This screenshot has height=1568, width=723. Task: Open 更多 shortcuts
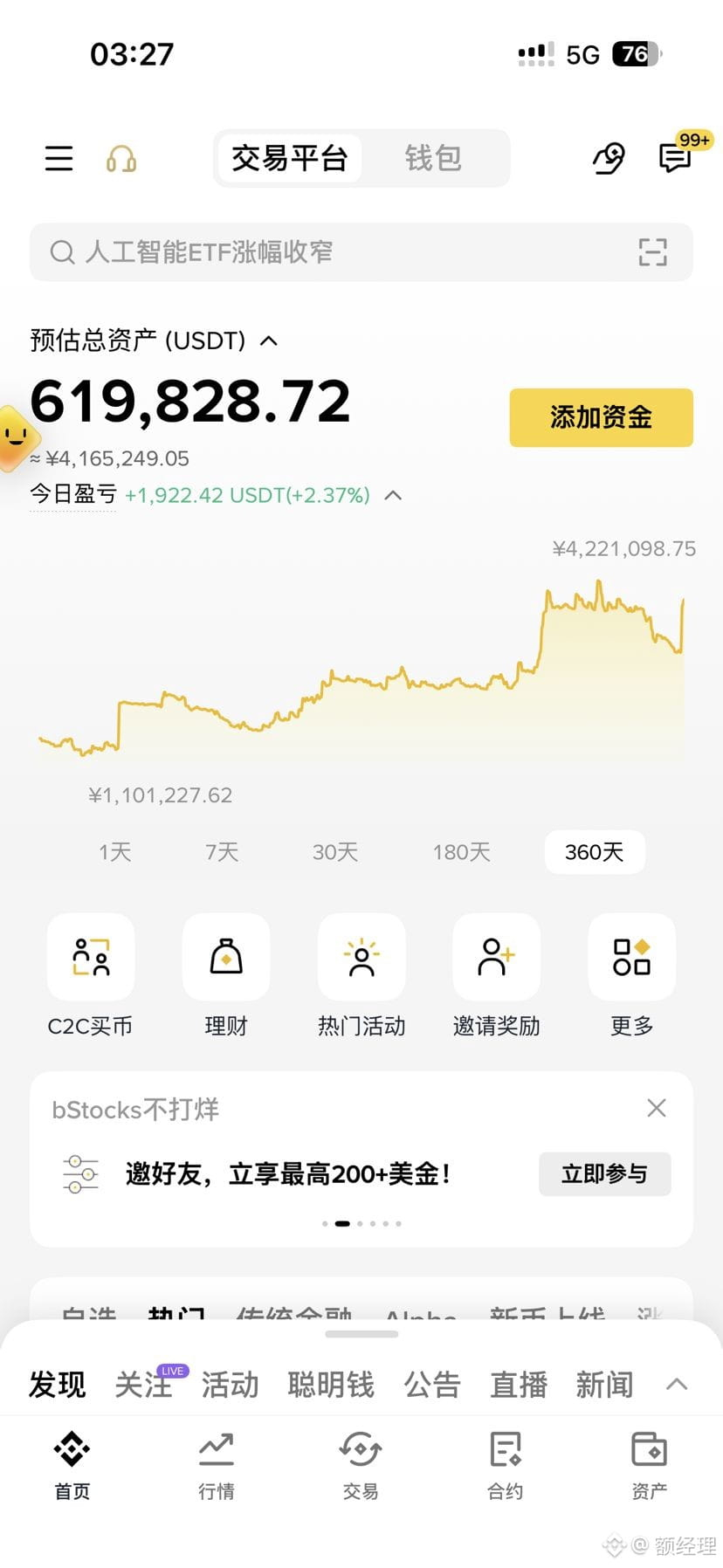pos(632,976)
